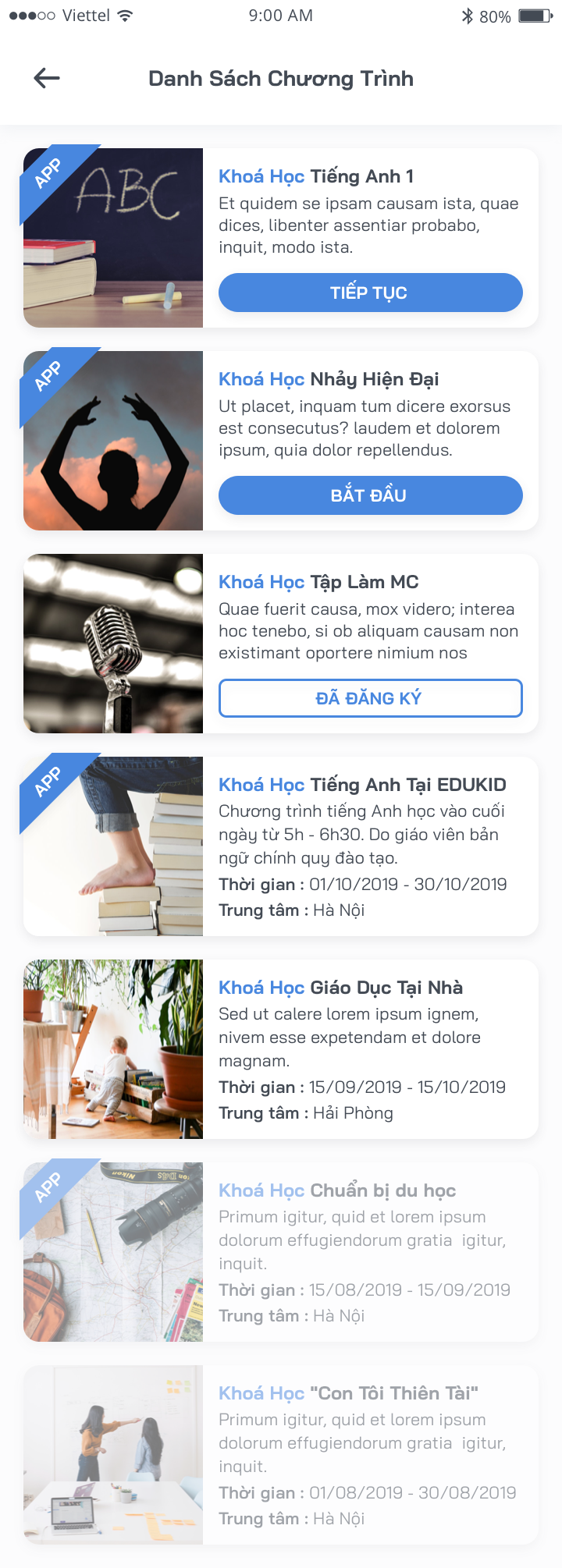Tap TIẾP TỤC on Tiếng Anh 1
The height and width of the screenshot is (1568, 562).
click(370, 293)
